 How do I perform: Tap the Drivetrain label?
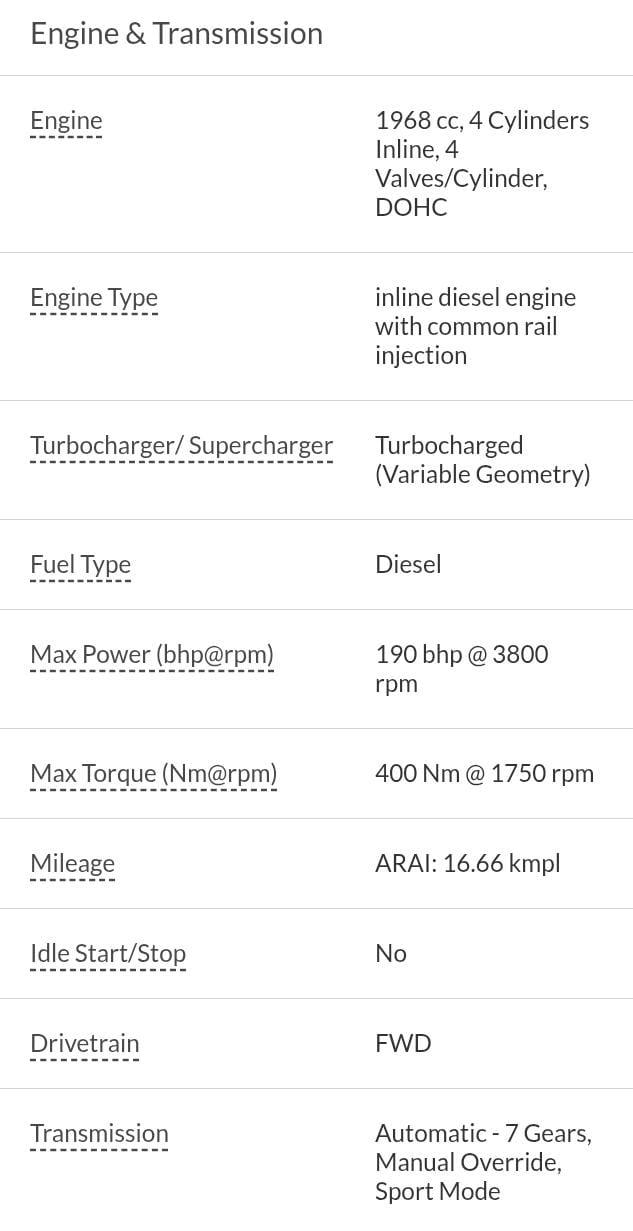click(85, 1044)
